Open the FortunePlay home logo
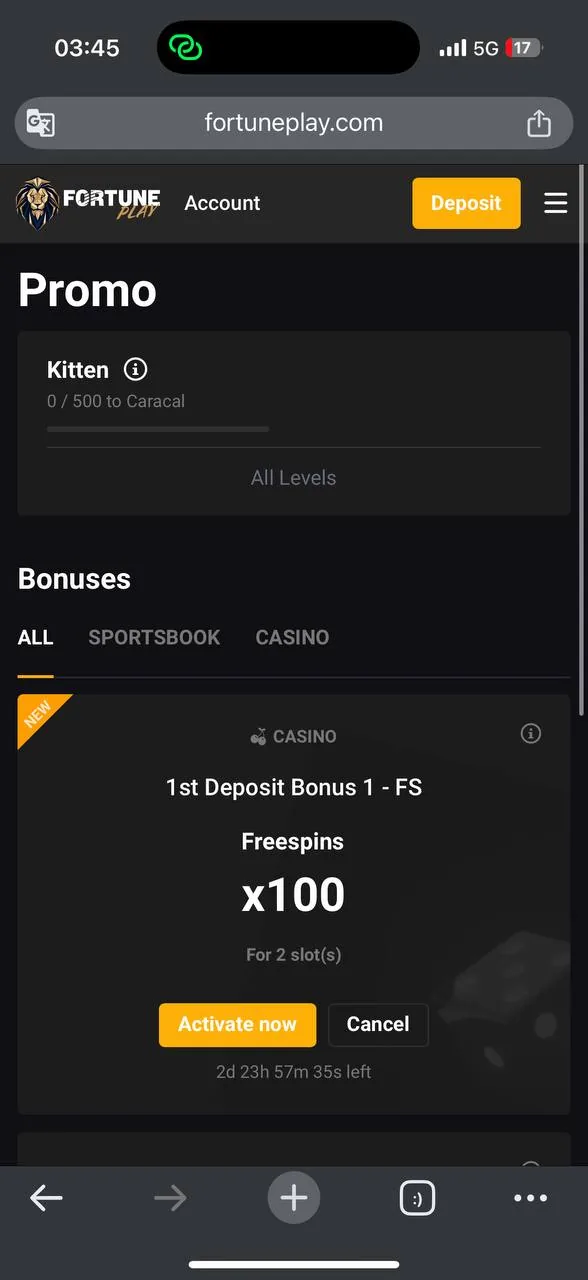This screenshot has width=588, height=1280. [88, 203]
